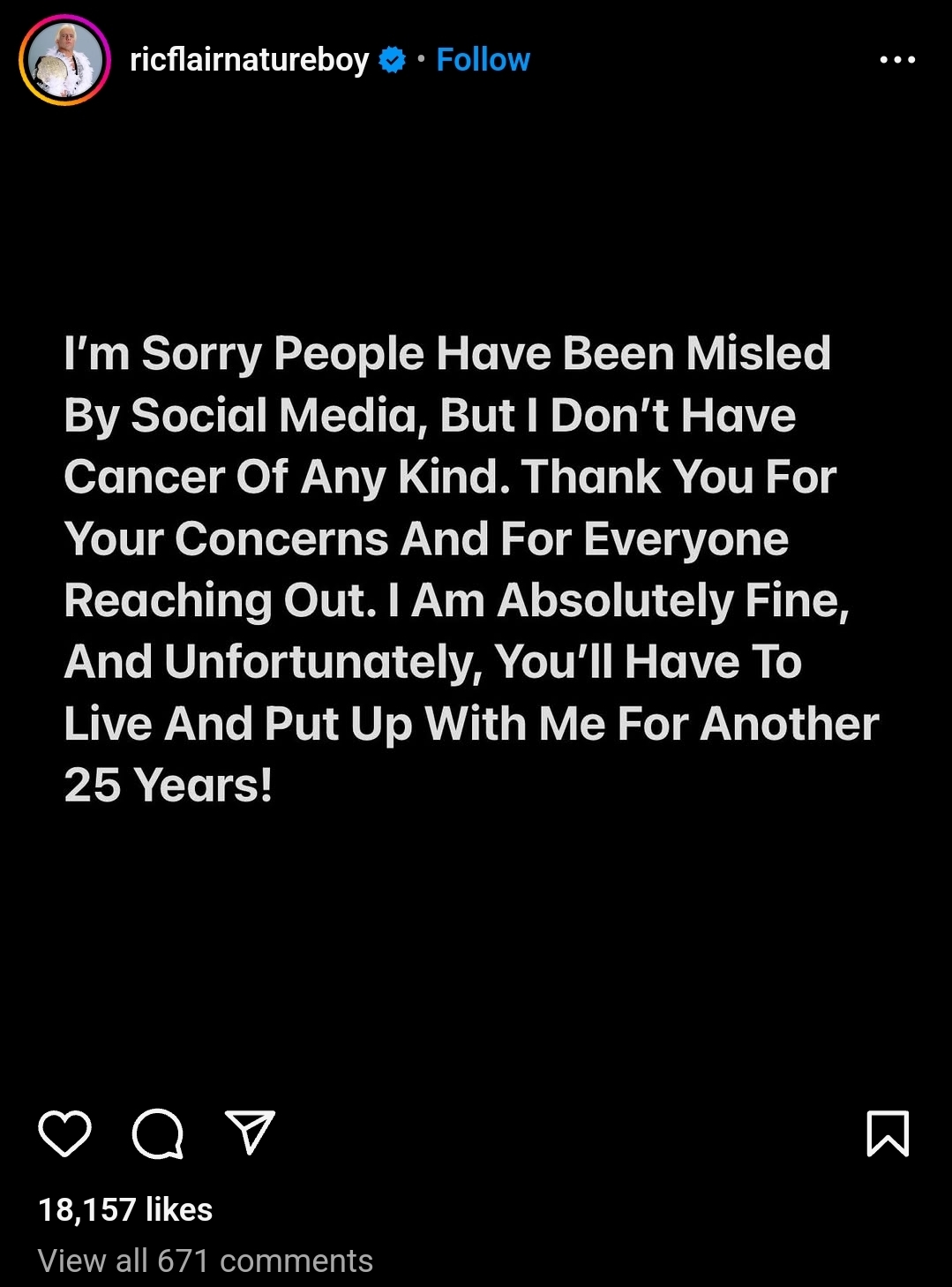952x1287 pixels.
Task: View all 671 comments
Action: pos(205,1261)
